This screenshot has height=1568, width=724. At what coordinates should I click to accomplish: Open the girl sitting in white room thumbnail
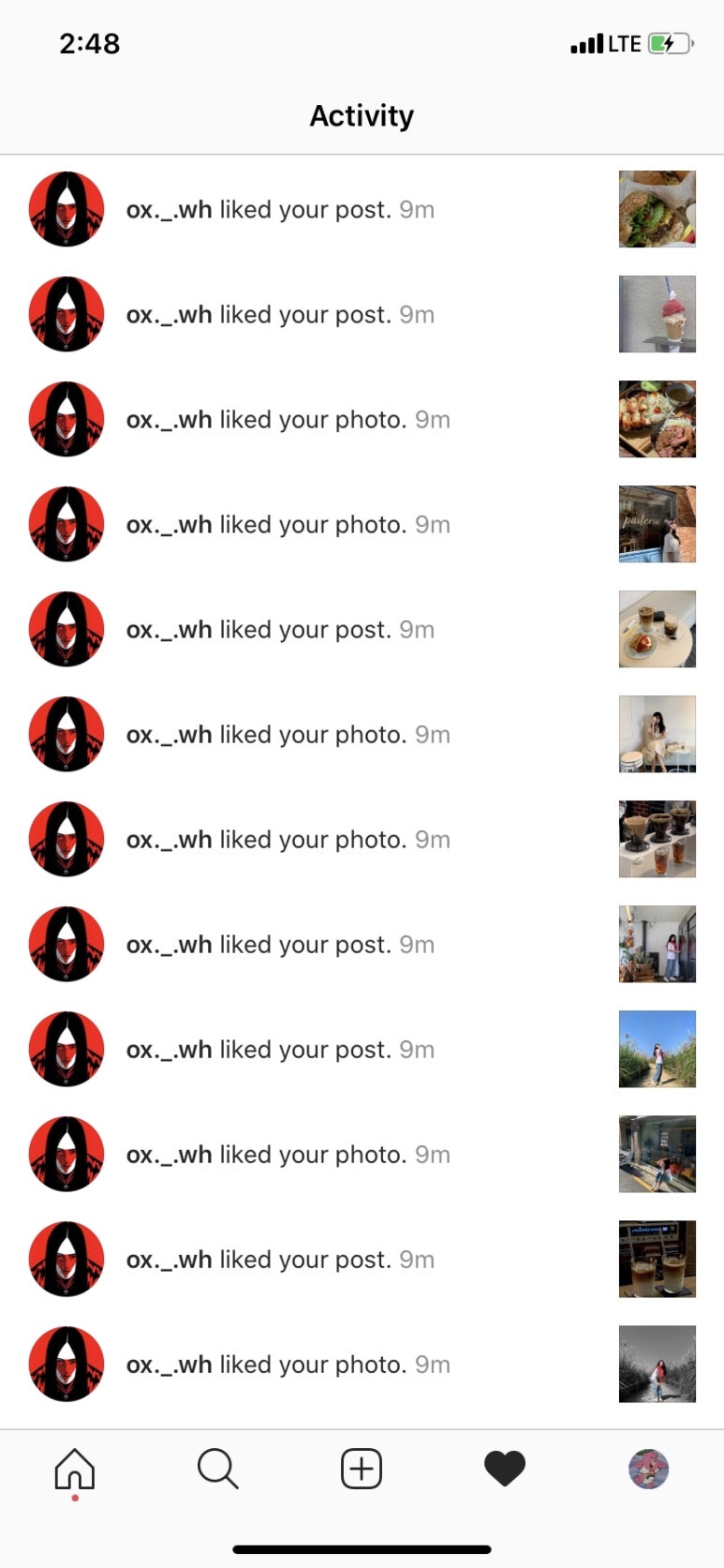coord(657,734)
